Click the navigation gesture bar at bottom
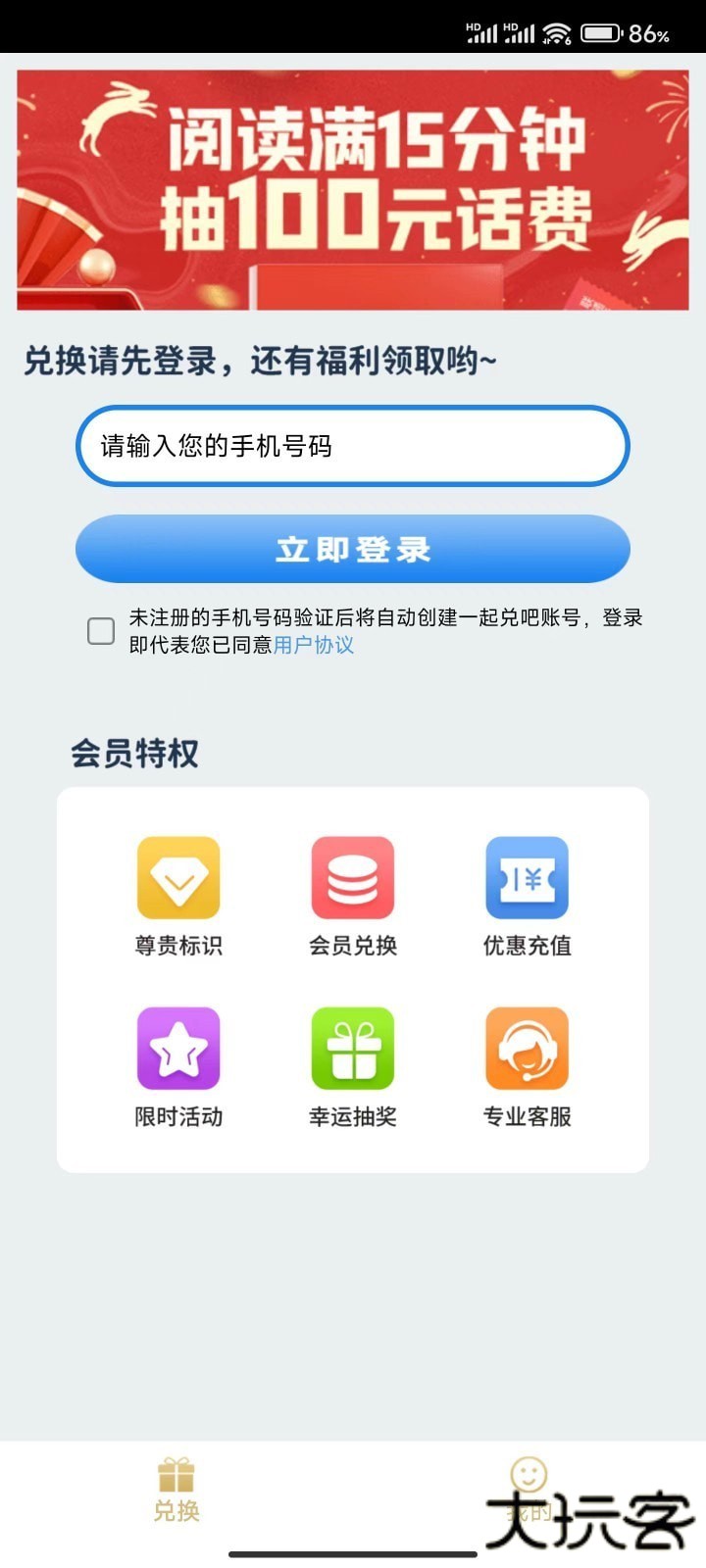 coord(353,1551)
